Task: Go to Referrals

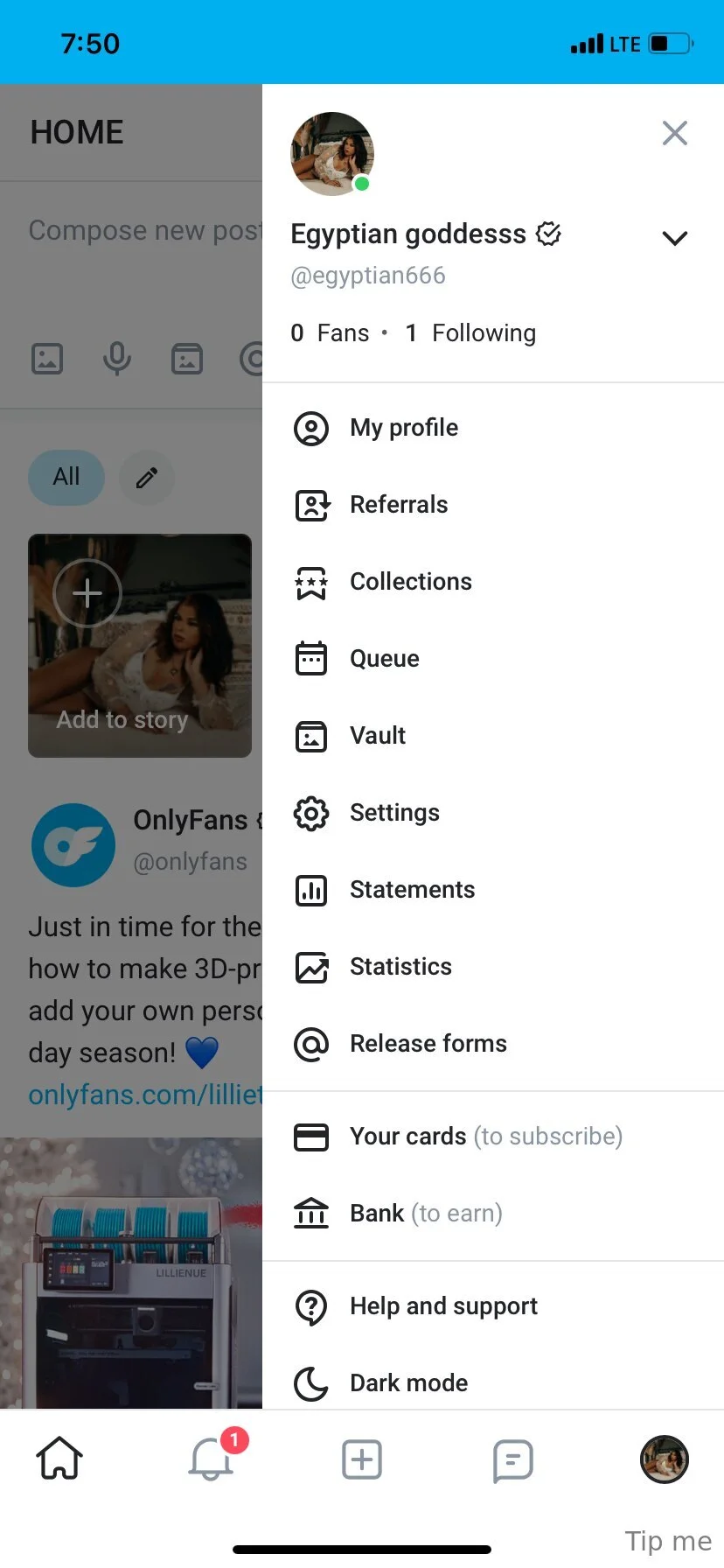Action: point(399,505)
